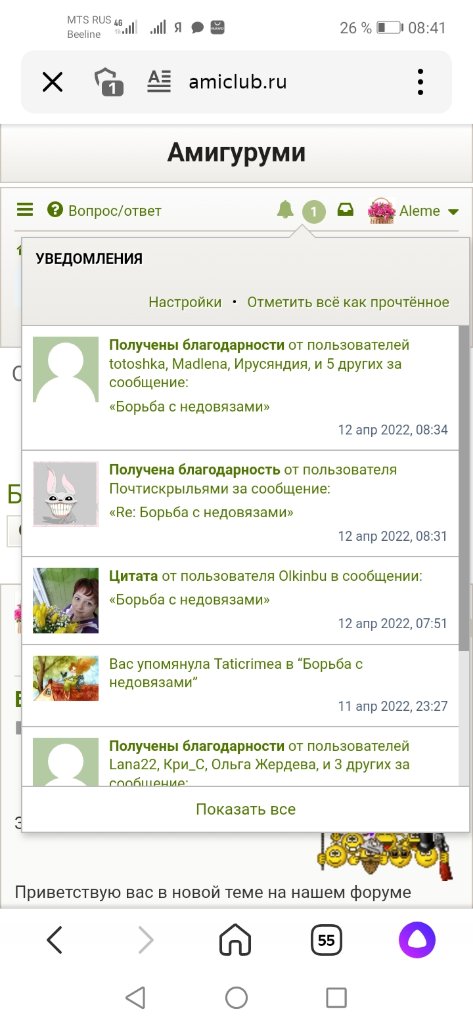Select Отметить всё как прочтённое
This screenshot has width=473, height=1024.
coord(348,302)
